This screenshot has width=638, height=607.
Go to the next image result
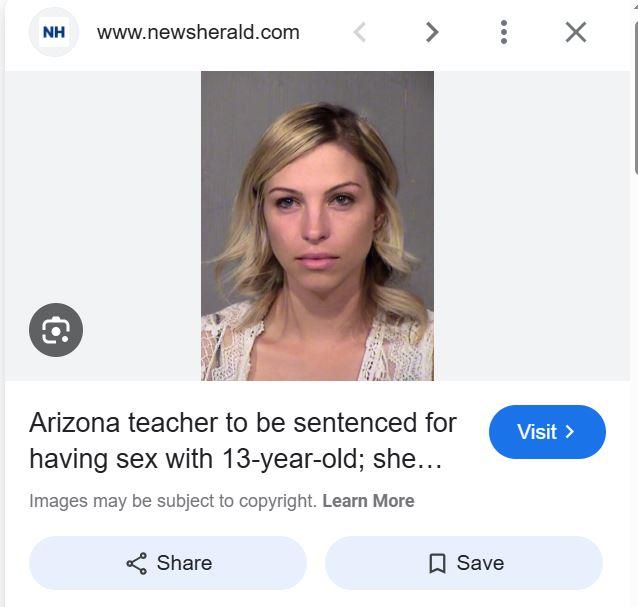(x=432, y=32)
